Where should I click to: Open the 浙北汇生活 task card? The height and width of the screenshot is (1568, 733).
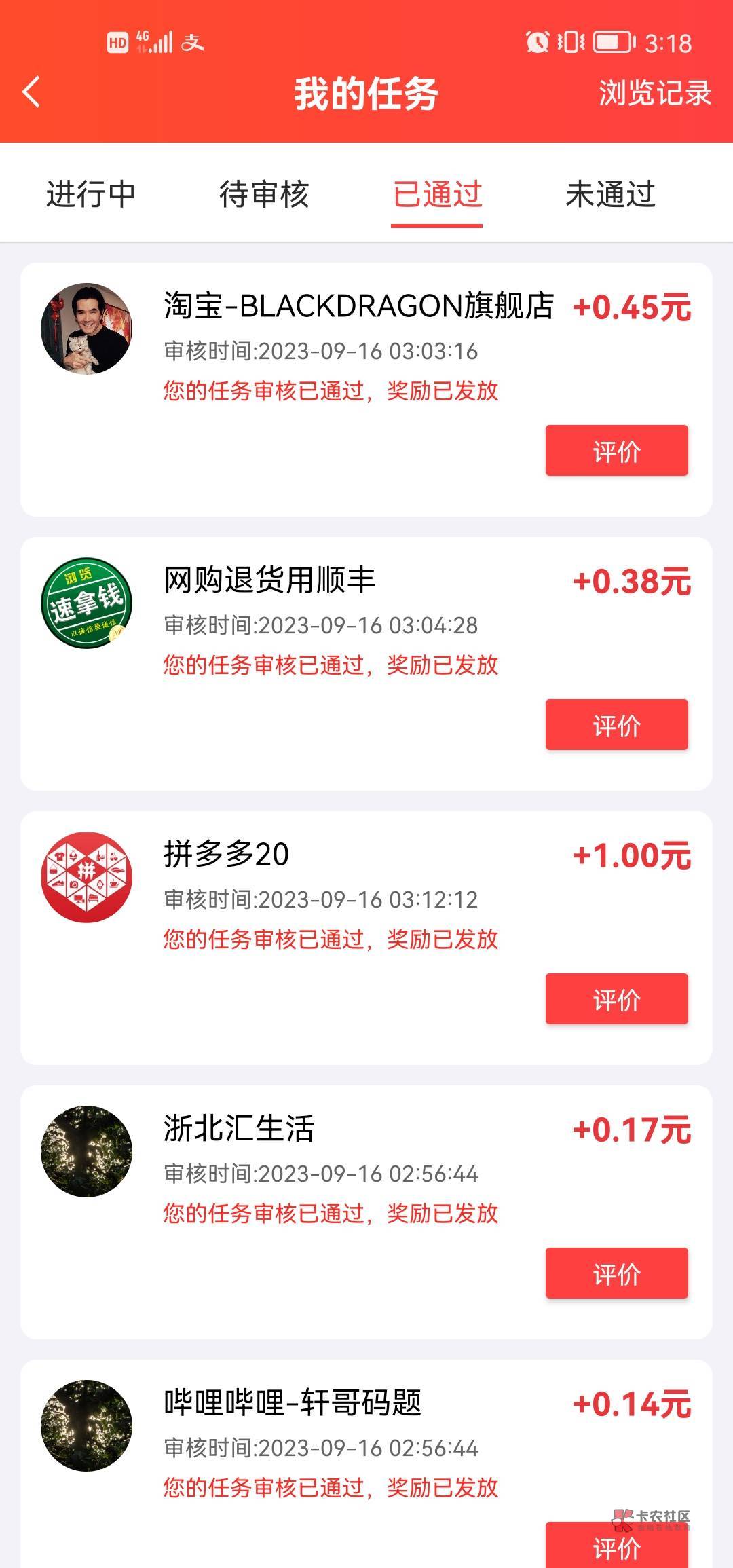239,1129
